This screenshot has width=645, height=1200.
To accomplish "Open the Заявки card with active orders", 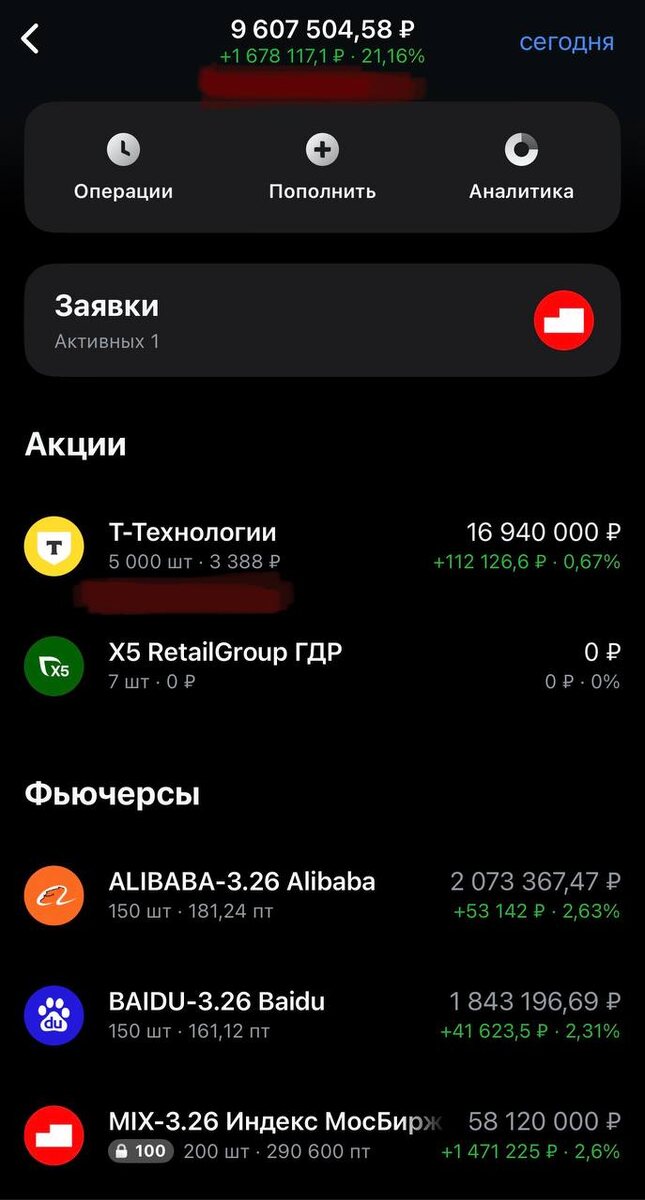I will pyautogui.click(x=322, y=320).
